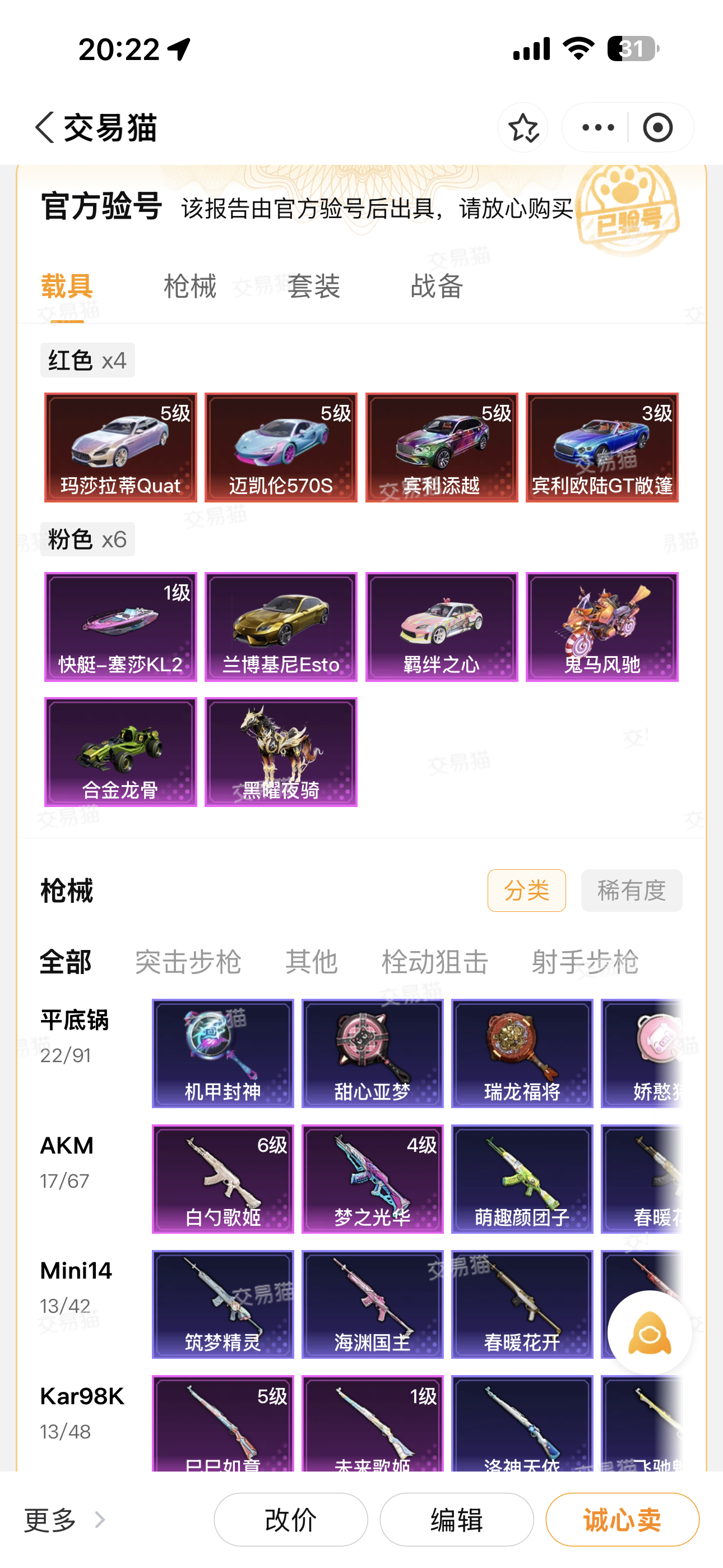This screenshot has width=723, height=1568.
Task: Close the mini program with circle icon
Action: pyautogui.click(x=657, y=127)
